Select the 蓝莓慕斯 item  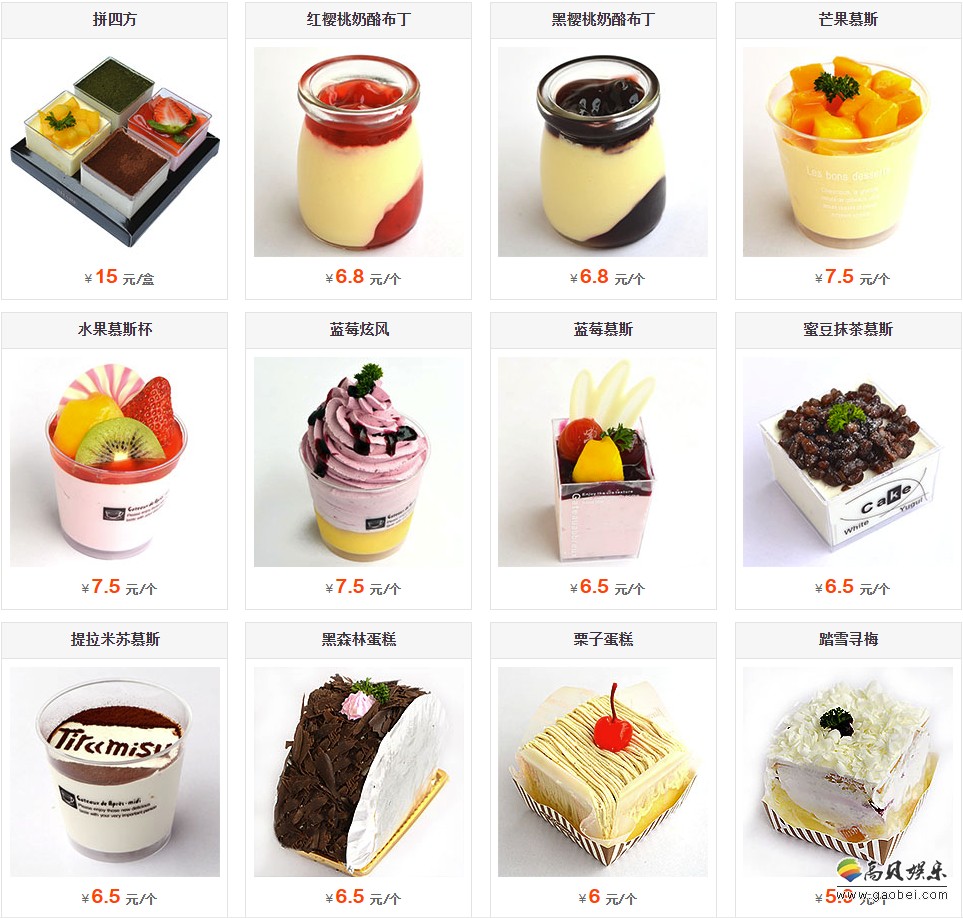[x=603, y=462]
